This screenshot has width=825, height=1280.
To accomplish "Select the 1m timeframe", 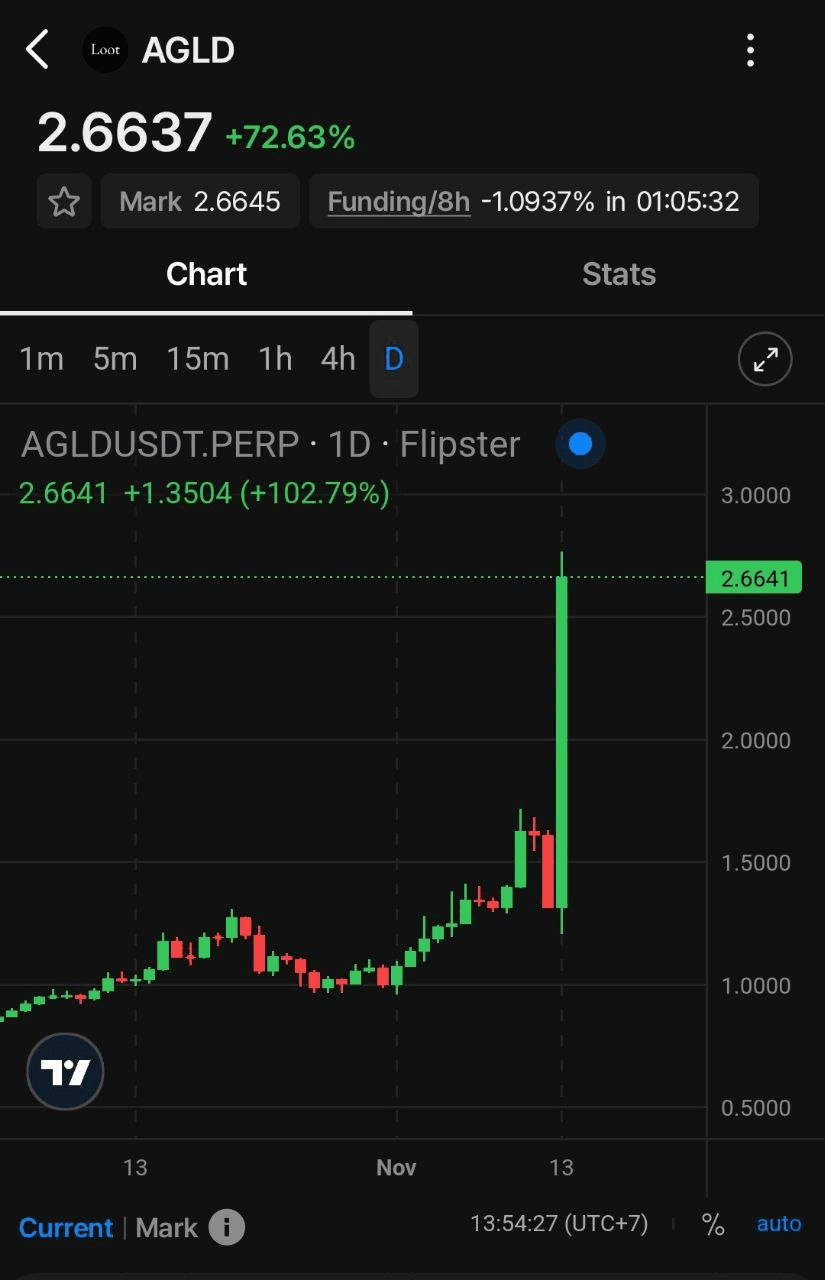I will [x=41, y=359].
